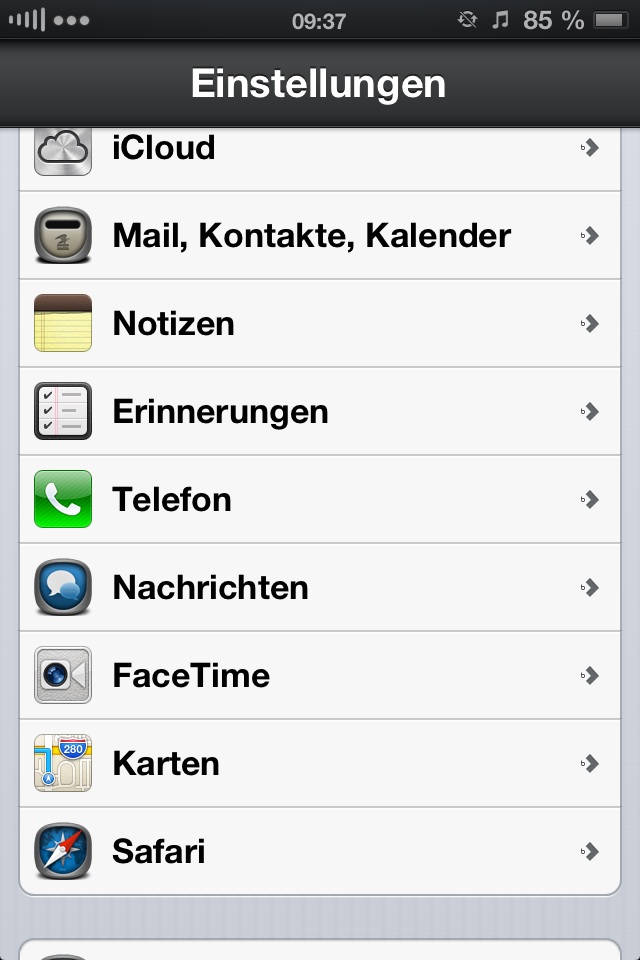
Task: Go to Karten settings
Action: tap(320, 764)
